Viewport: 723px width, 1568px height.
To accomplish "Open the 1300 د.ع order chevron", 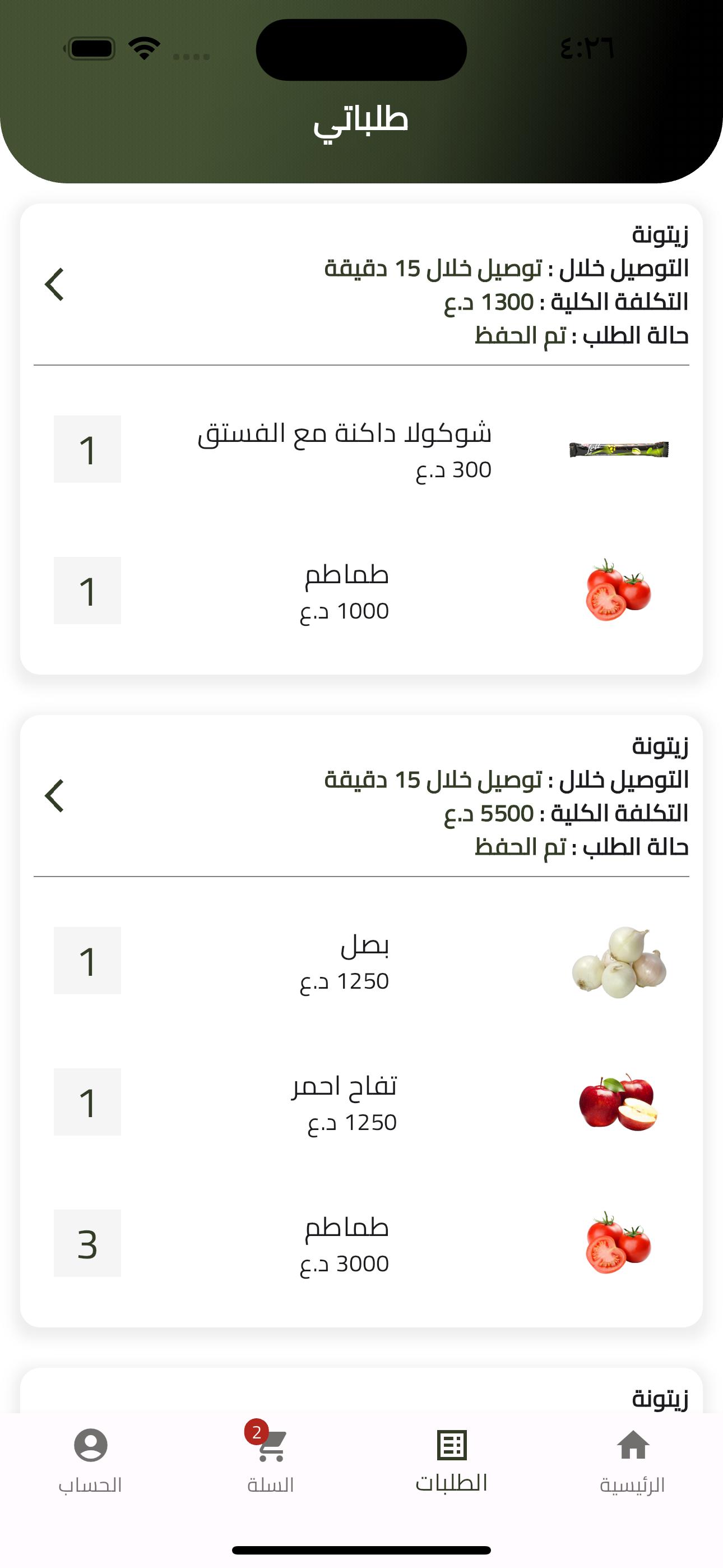I will pos(55,284).
